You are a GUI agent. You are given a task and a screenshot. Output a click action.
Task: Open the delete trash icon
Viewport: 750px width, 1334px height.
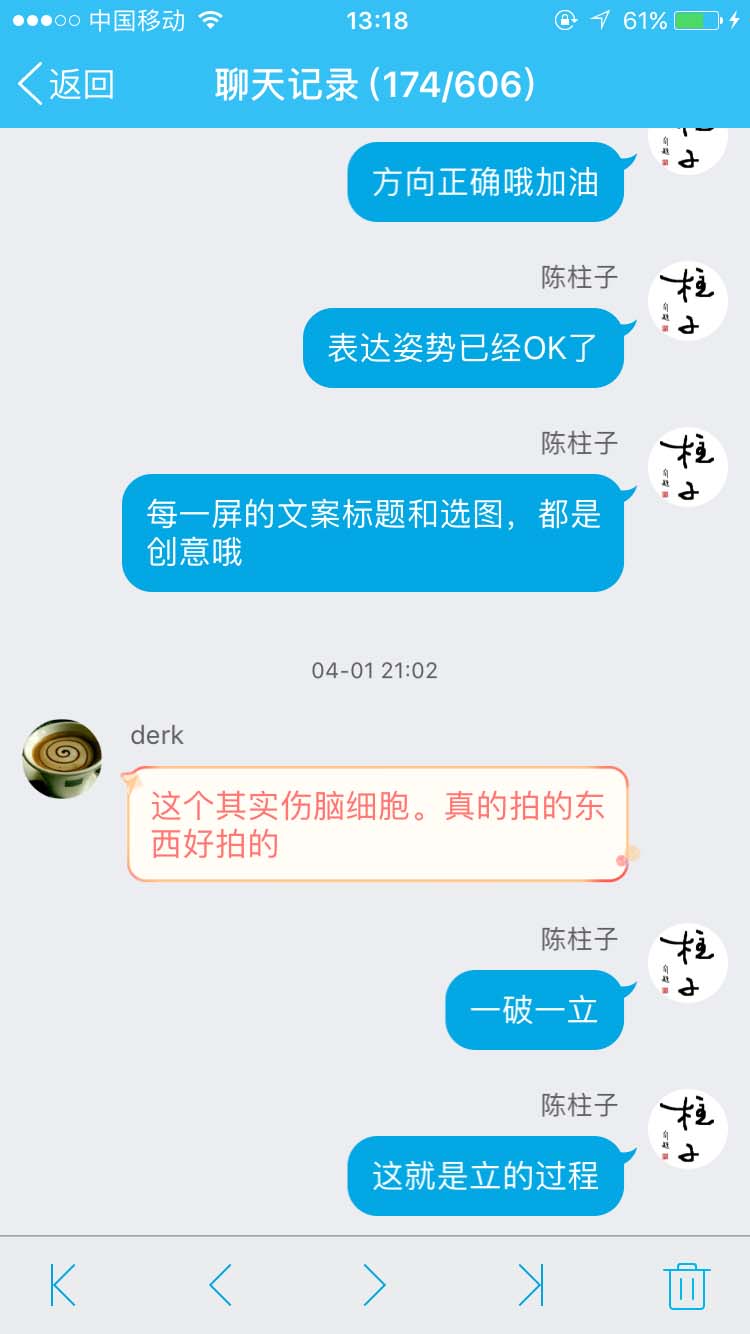point(687,1289)
